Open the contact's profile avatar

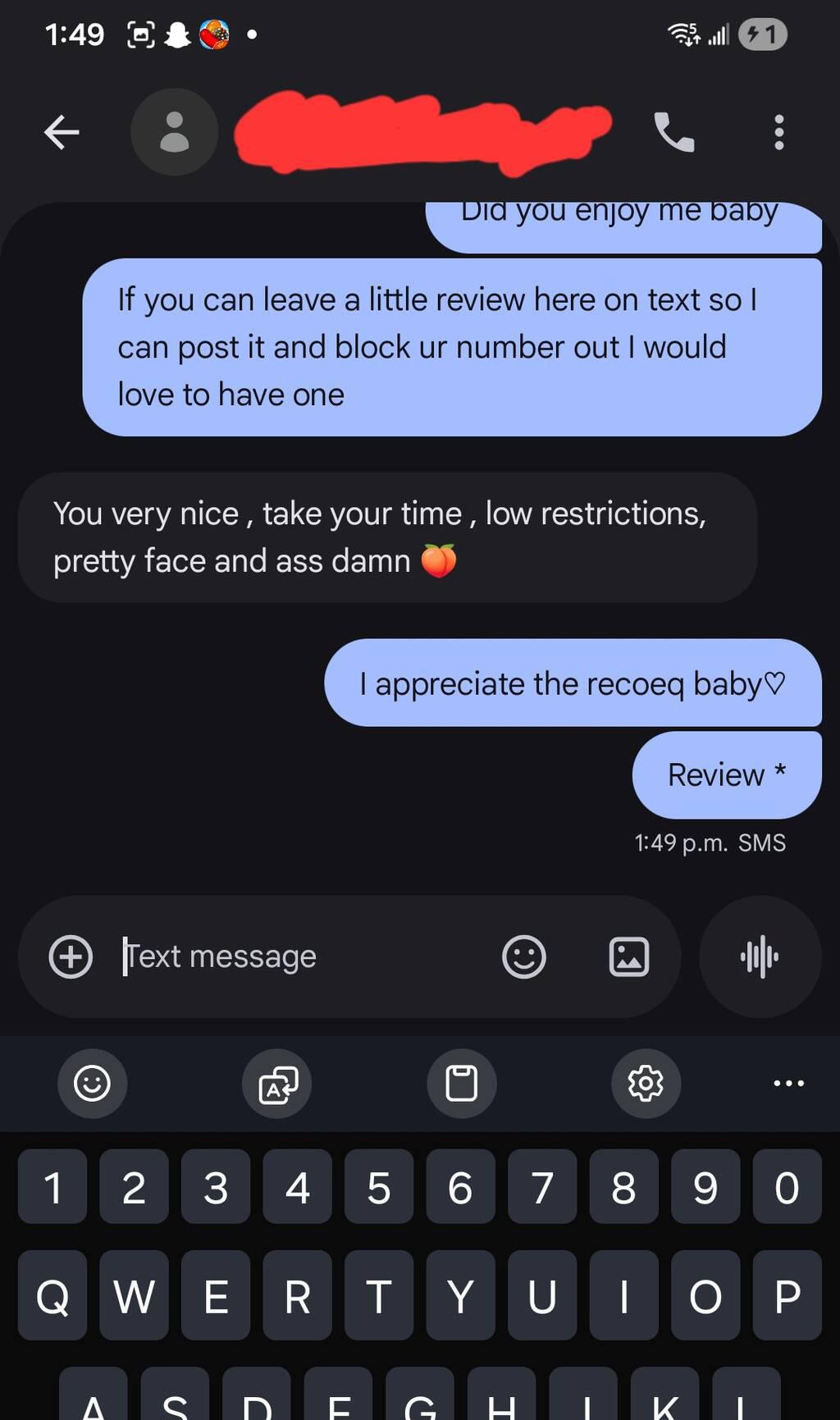click(174, 132)
